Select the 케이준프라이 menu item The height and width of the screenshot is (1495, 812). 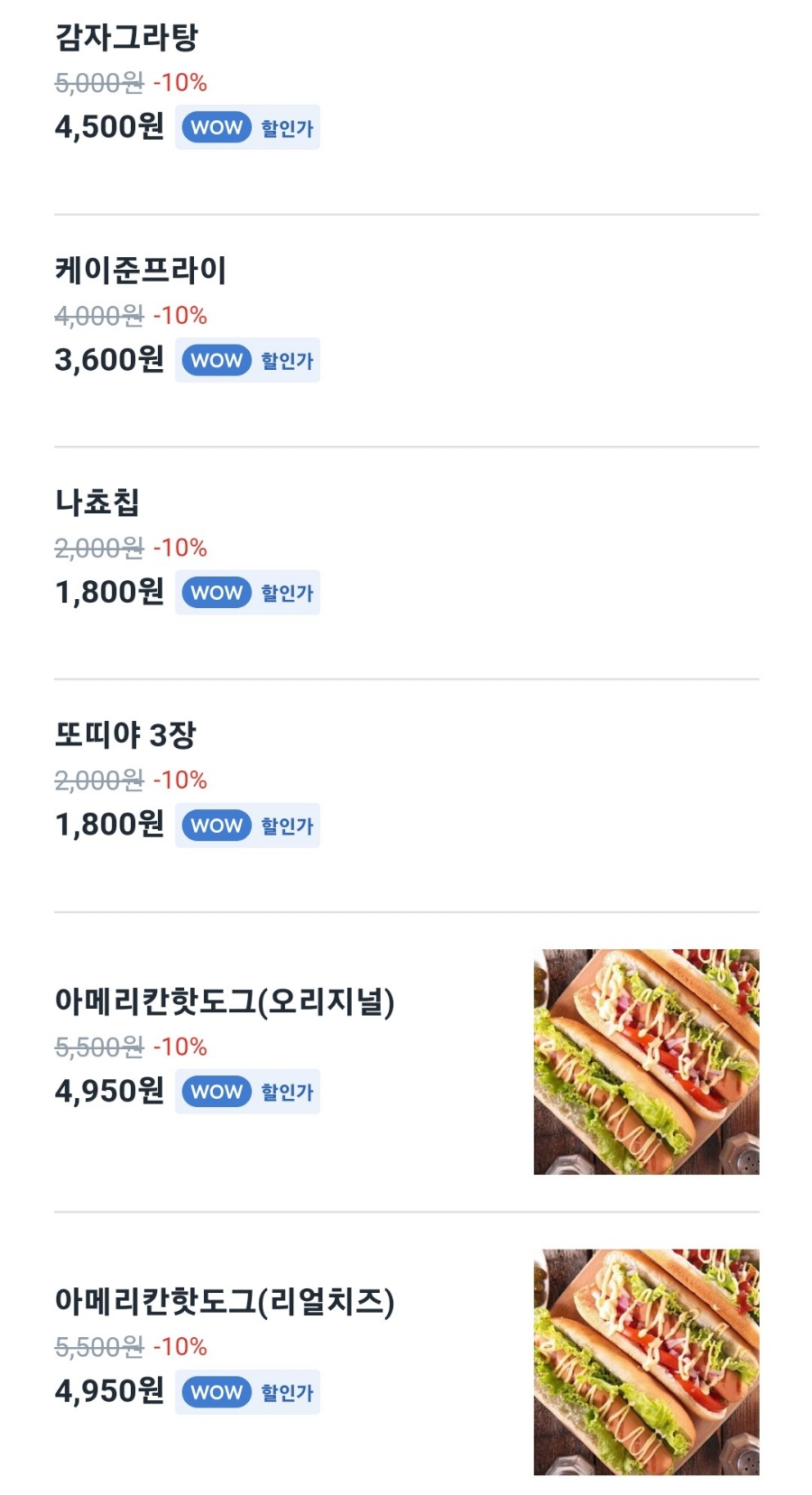tap(406, 331)
